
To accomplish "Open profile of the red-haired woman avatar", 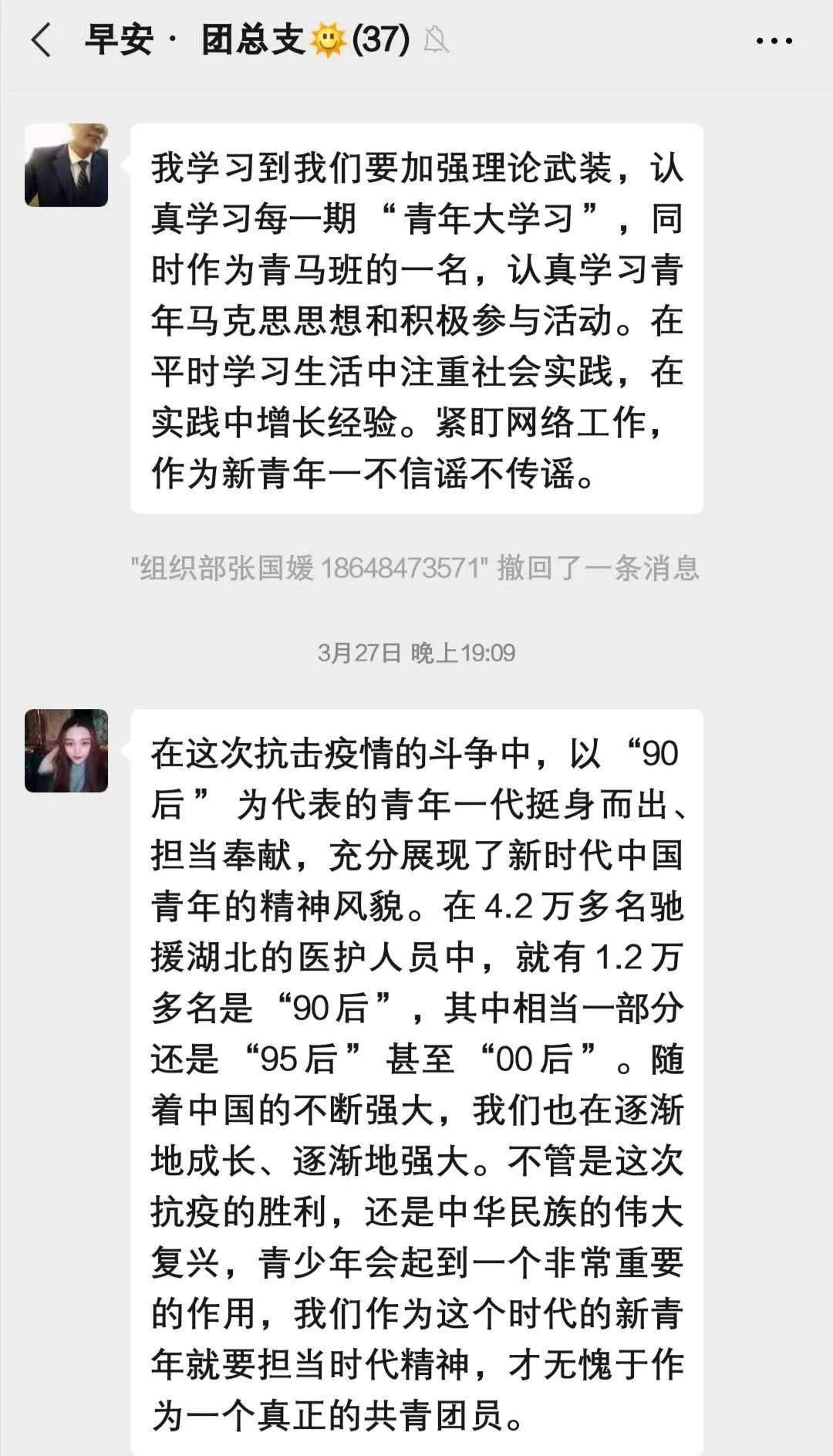I will click(66, 751).
